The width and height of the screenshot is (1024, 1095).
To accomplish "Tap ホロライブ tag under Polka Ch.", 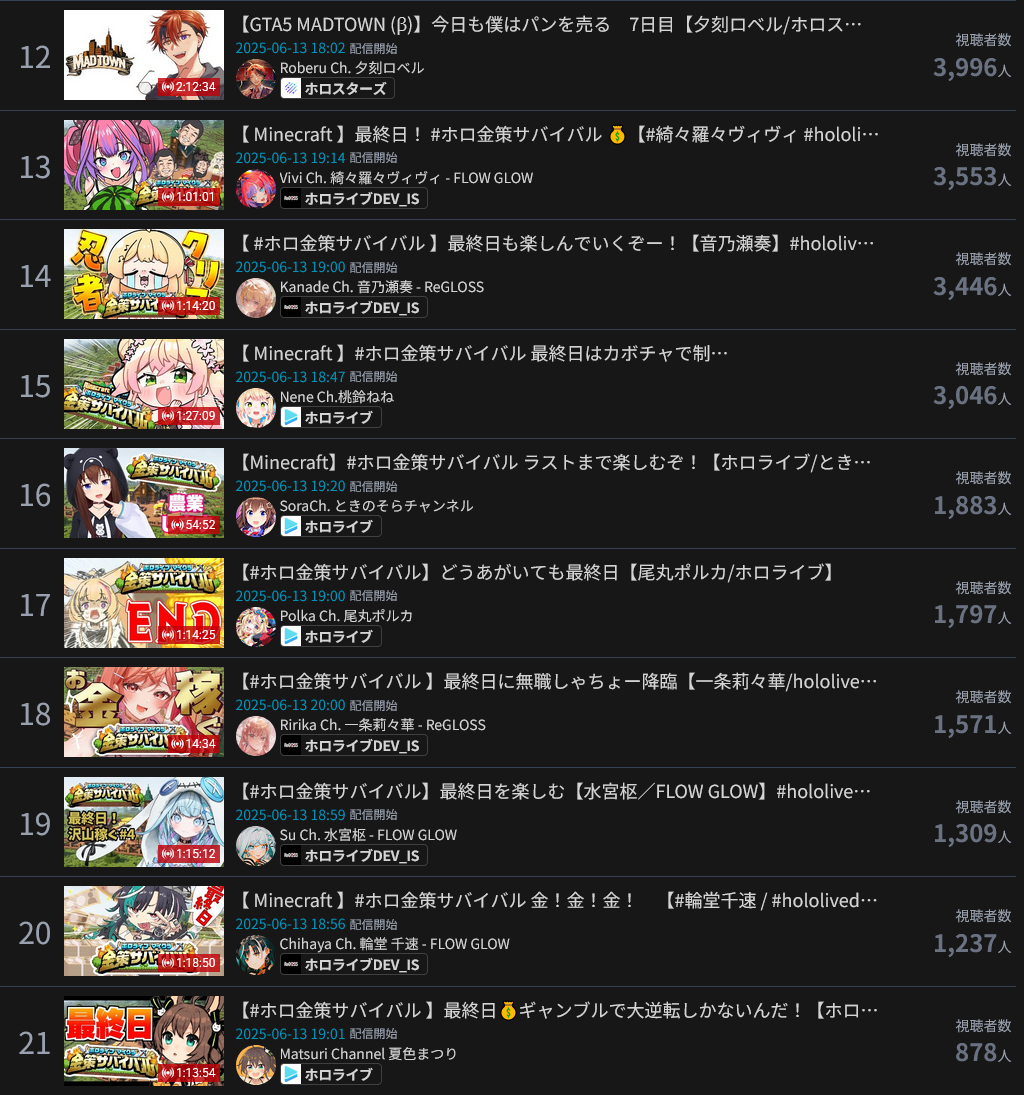I will pos(330,637).
